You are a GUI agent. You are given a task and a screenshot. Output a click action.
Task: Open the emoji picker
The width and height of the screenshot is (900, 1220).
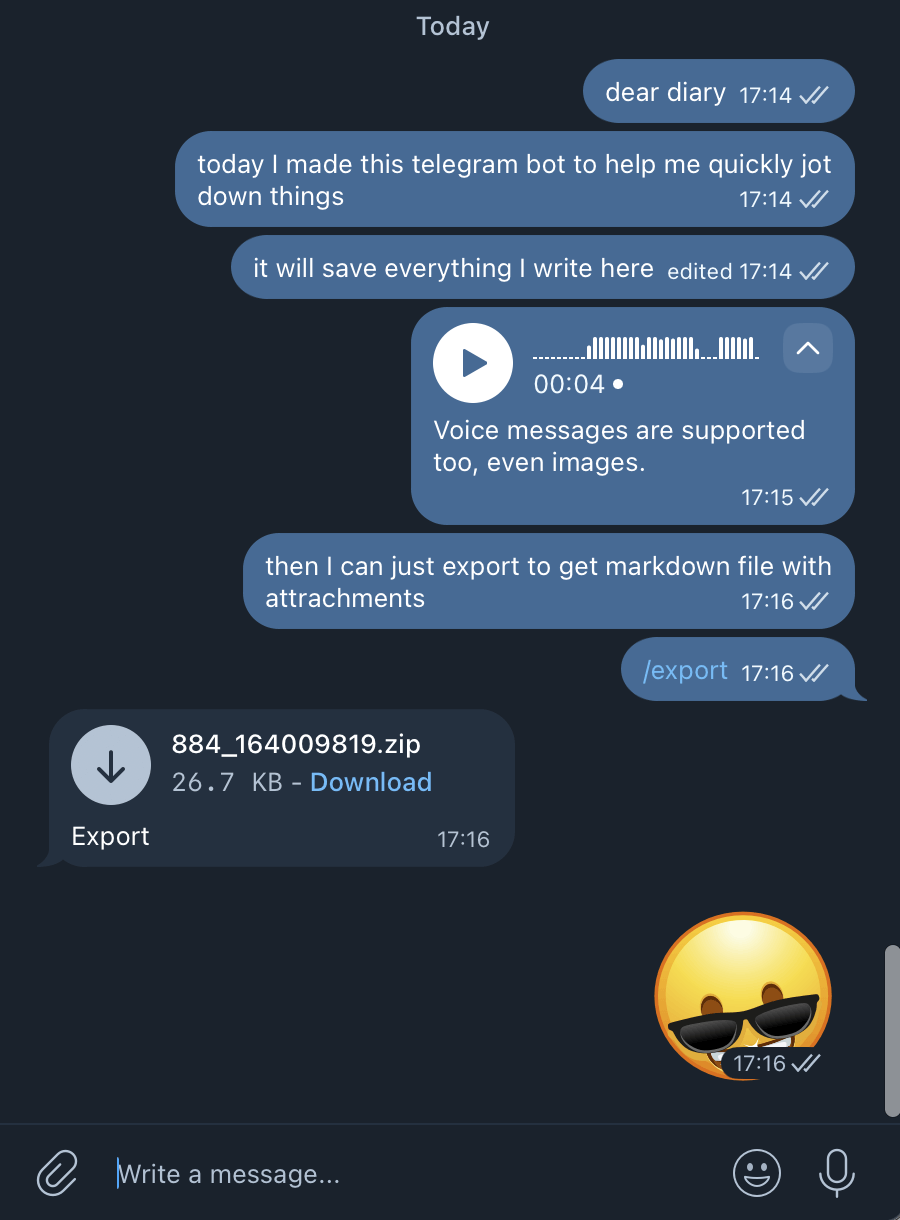point(757,1172)
